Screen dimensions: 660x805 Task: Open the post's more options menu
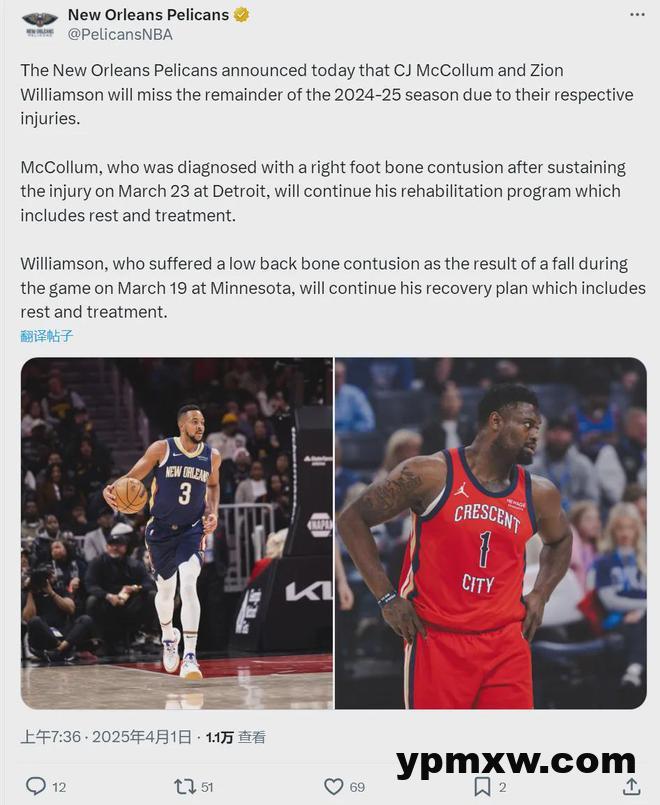click(x=637, y=15)
